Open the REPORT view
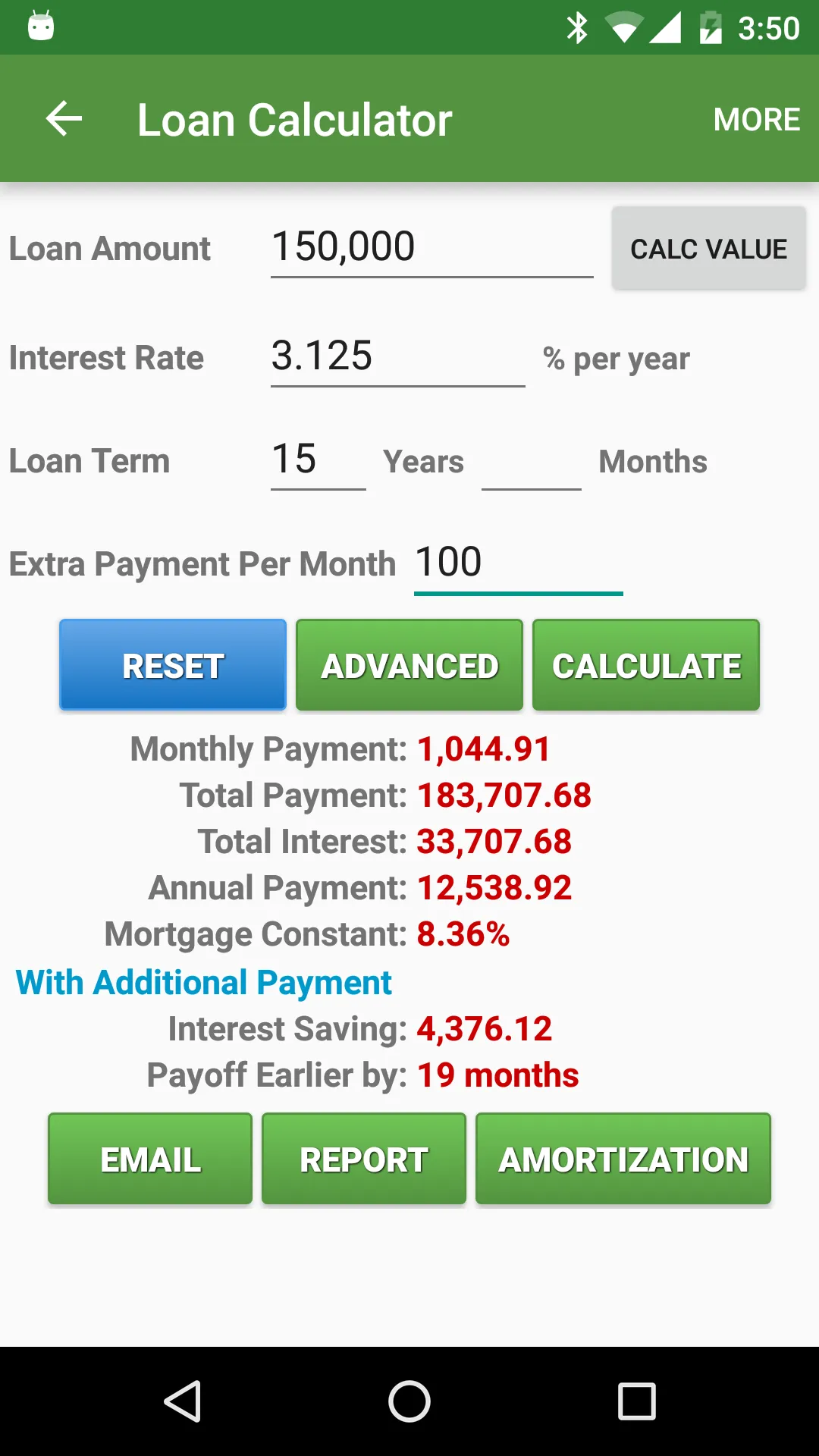Image resolution: width=819 pixels, height=1456 pixels. tap(363, 1158)
